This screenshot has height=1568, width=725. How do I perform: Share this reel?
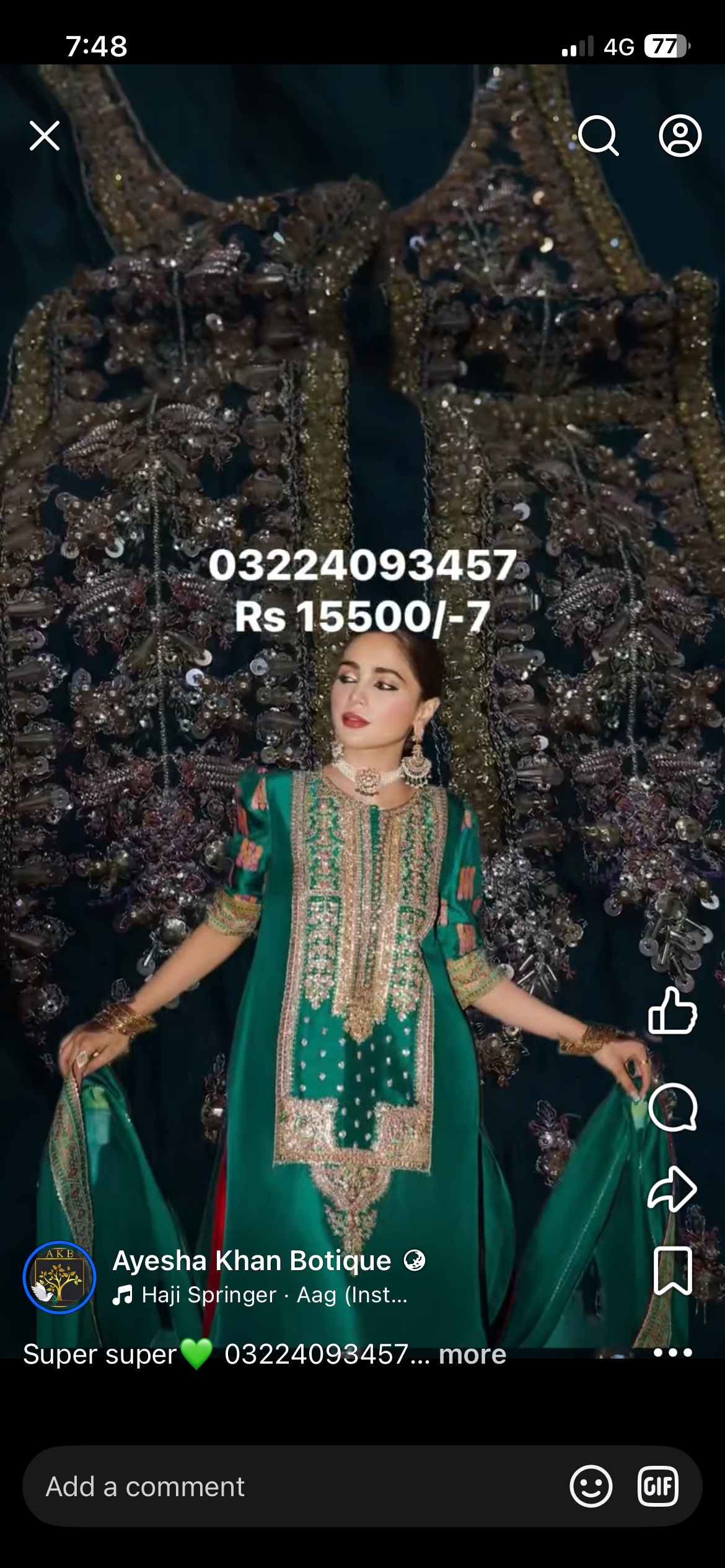672,1189
